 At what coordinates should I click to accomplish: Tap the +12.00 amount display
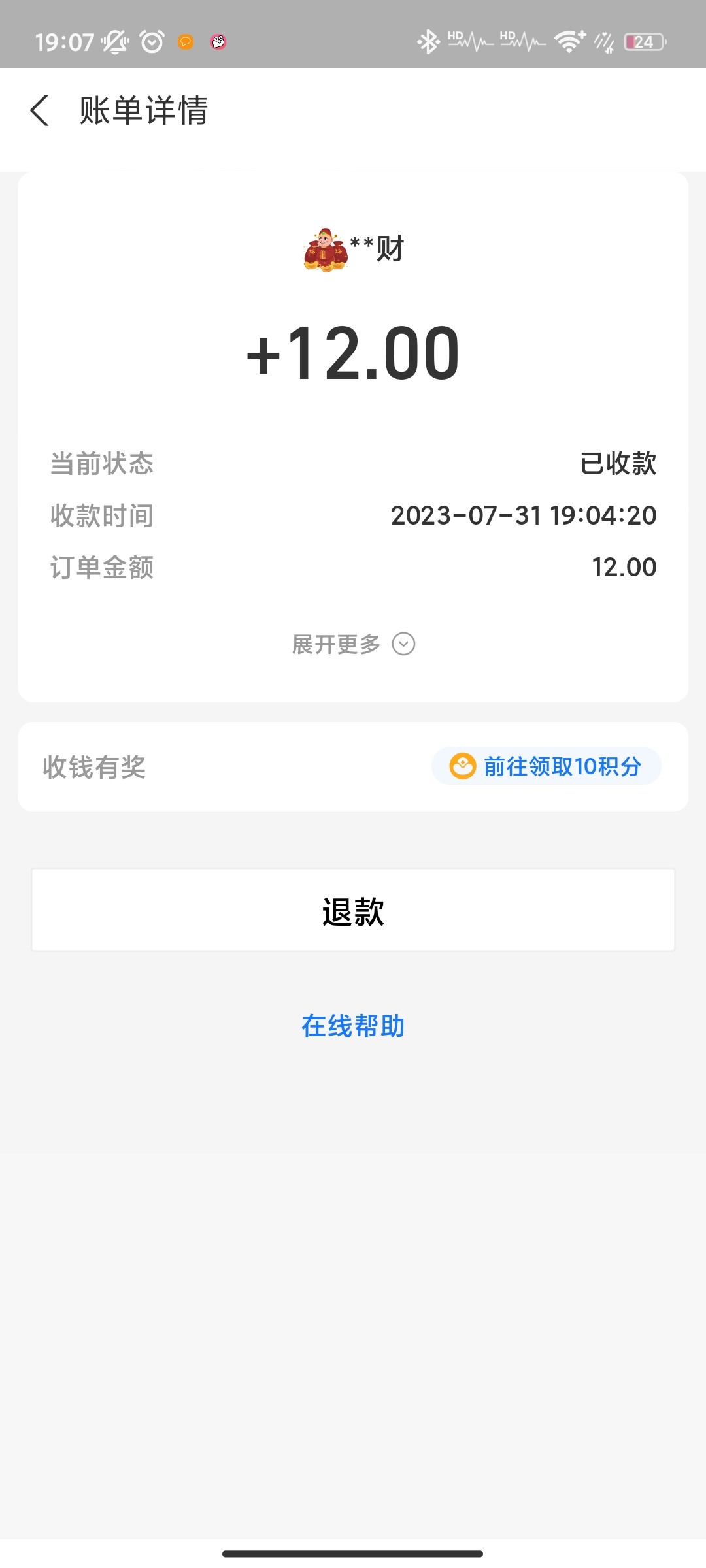(x=352, y=353)
